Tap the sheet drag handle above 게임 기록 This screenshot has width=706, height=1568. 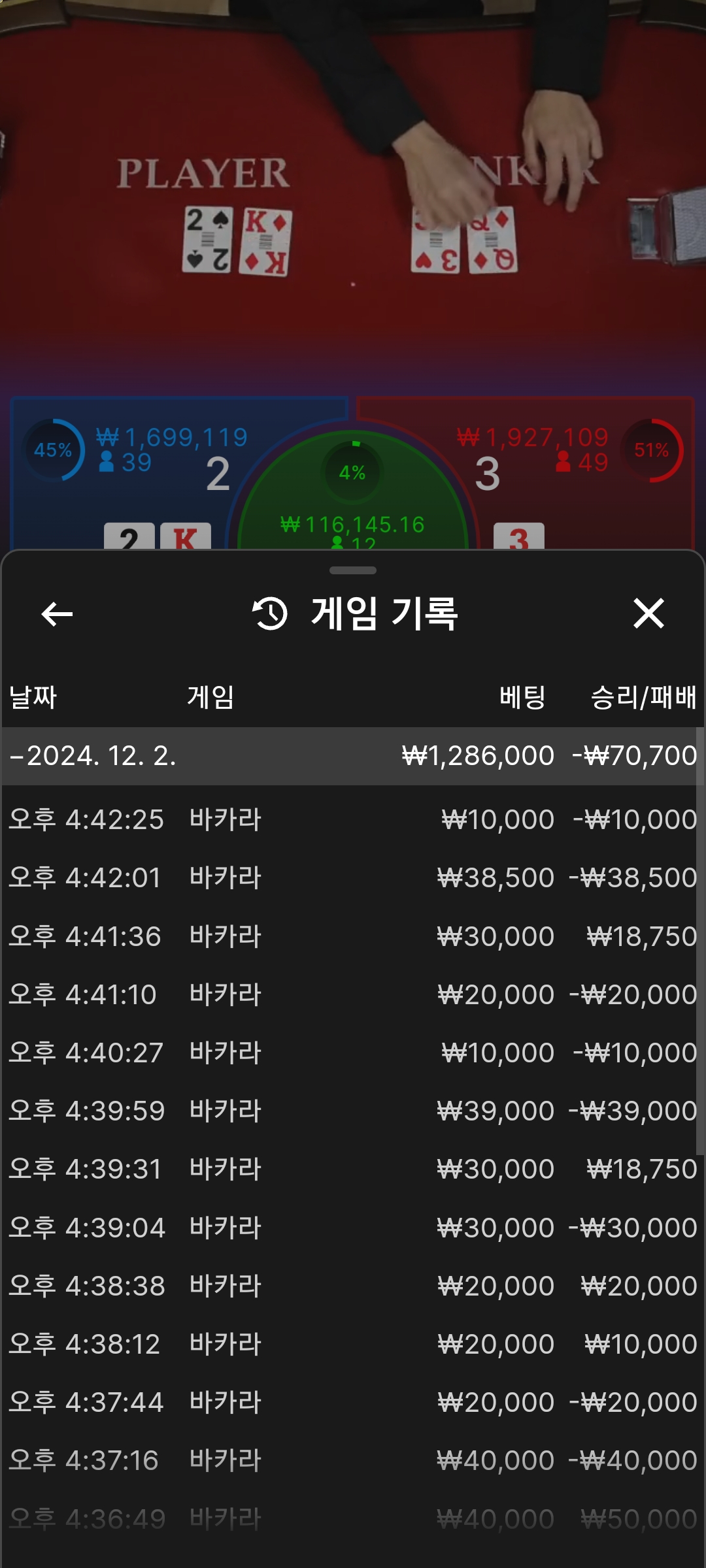353,570
